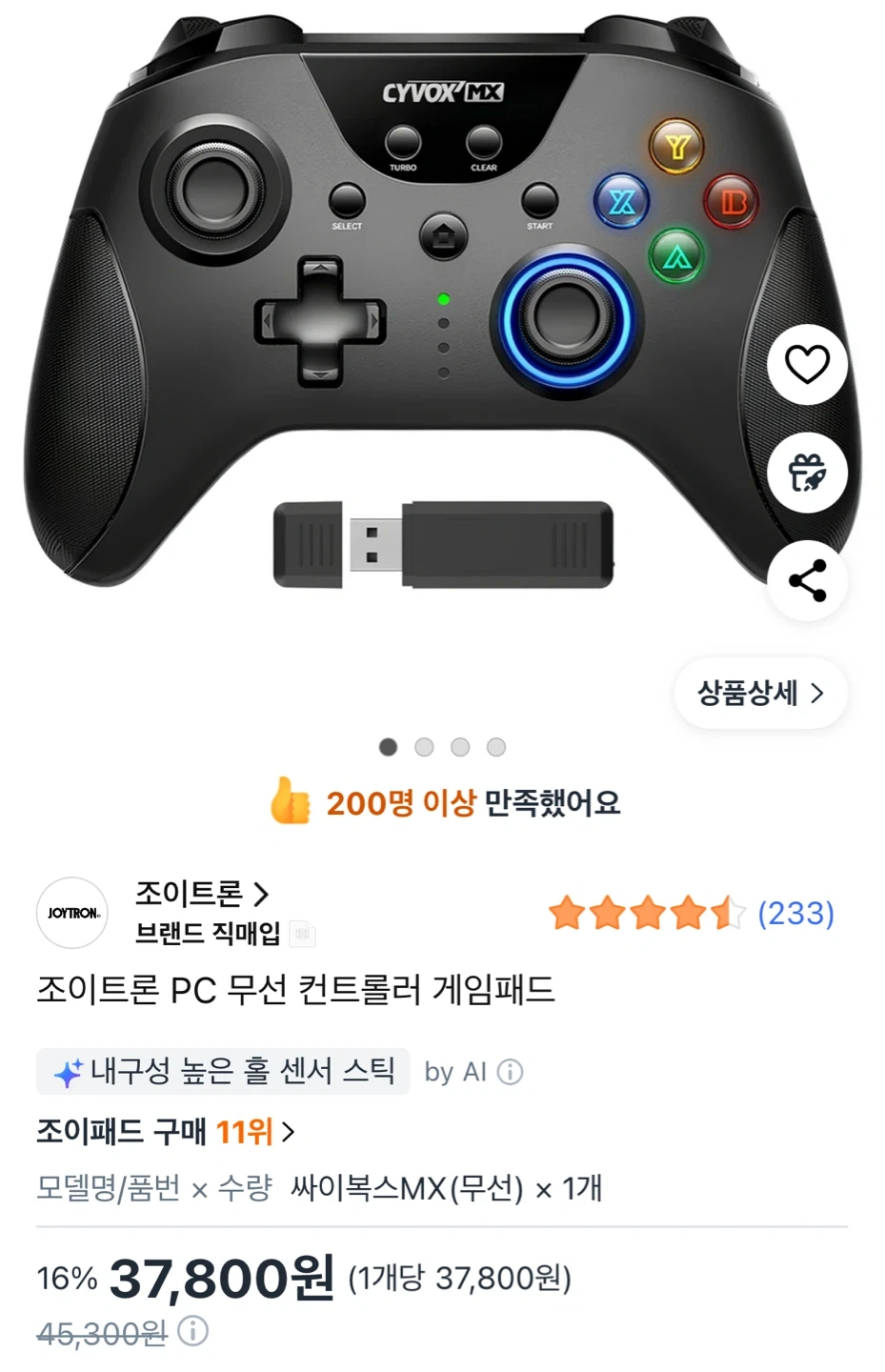
Task: Share this product via the share icon
Action: click(x=807, y=583)
